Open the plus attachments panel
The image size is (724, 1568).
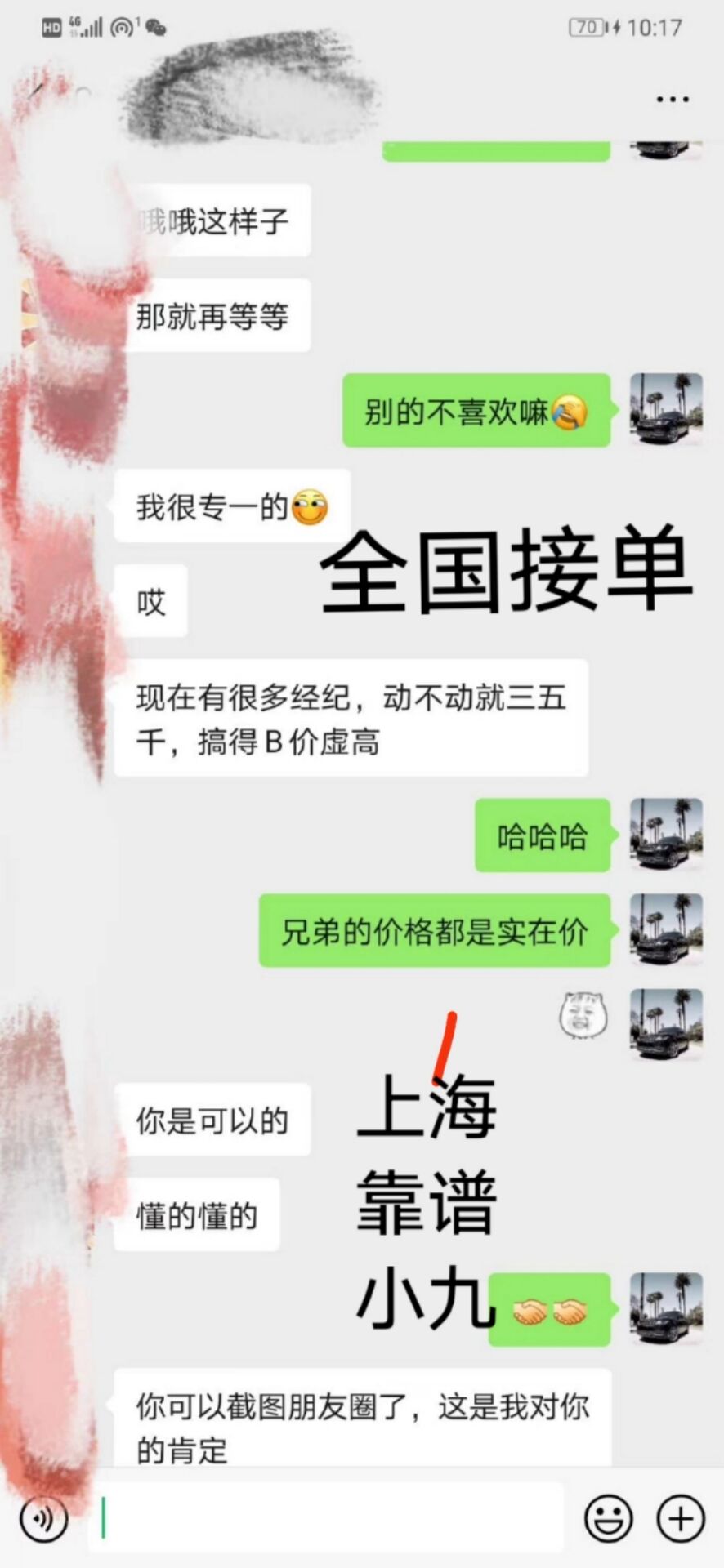point(680,1519)
